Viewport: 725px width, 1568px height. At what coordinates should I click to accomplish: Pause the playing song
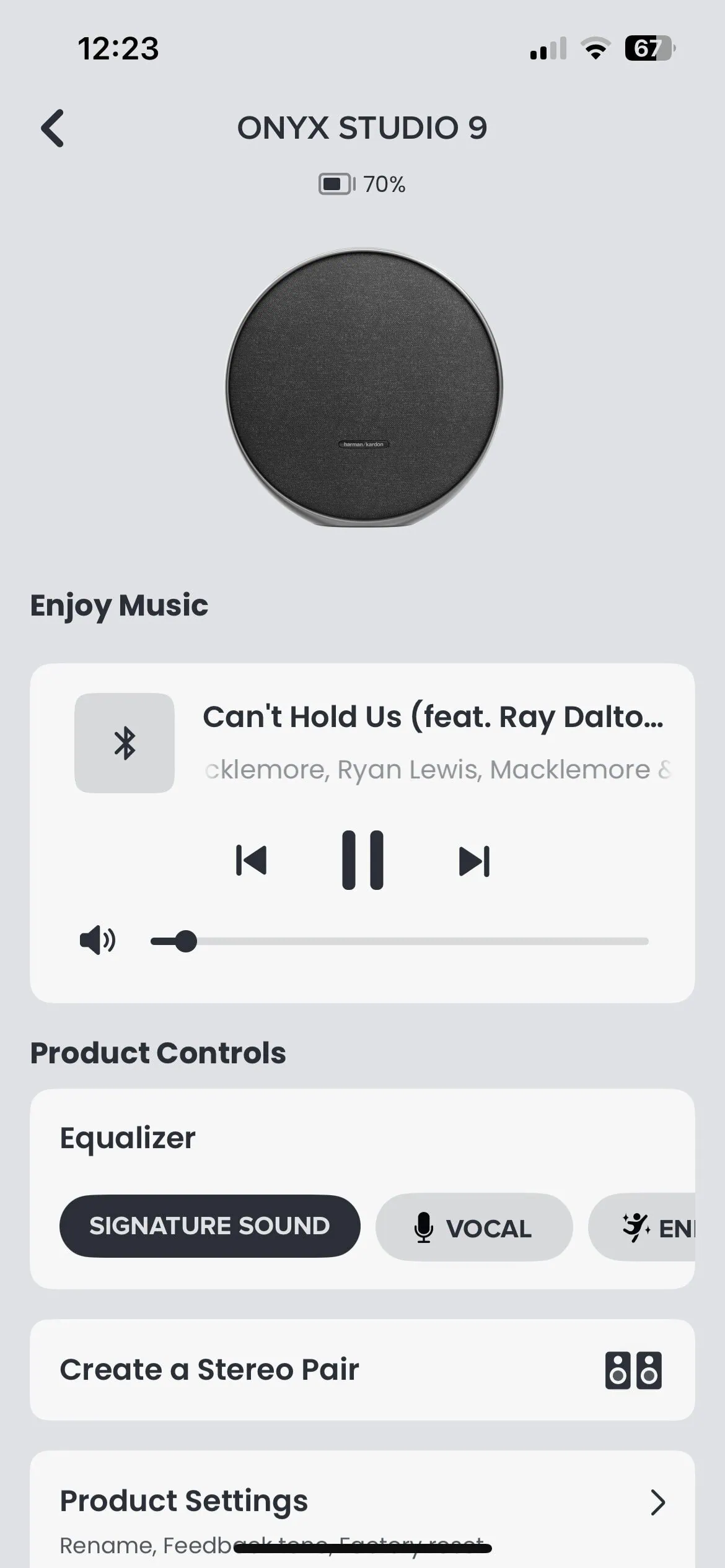(362, 860)
